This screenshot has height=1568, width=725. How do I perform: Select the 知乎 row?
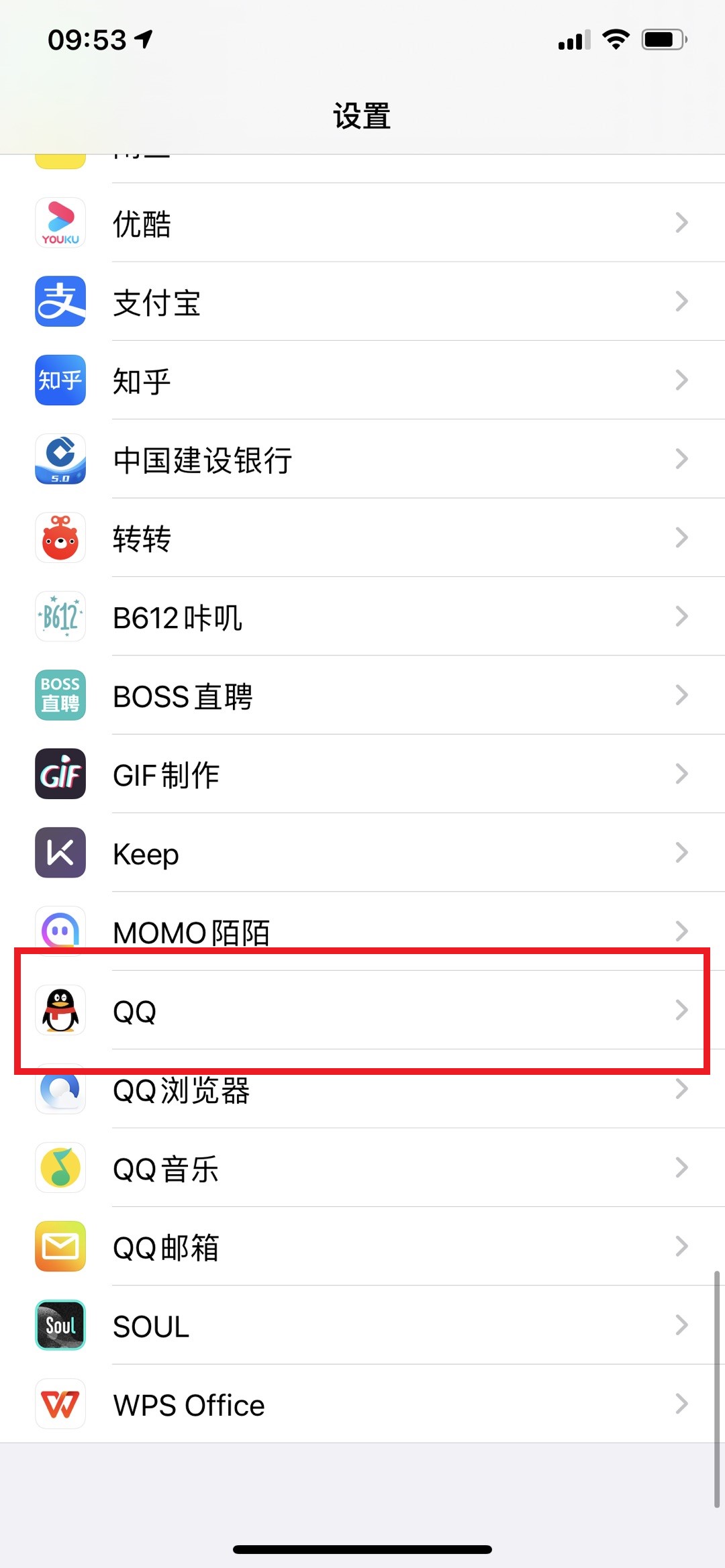(x=362, y=380)
